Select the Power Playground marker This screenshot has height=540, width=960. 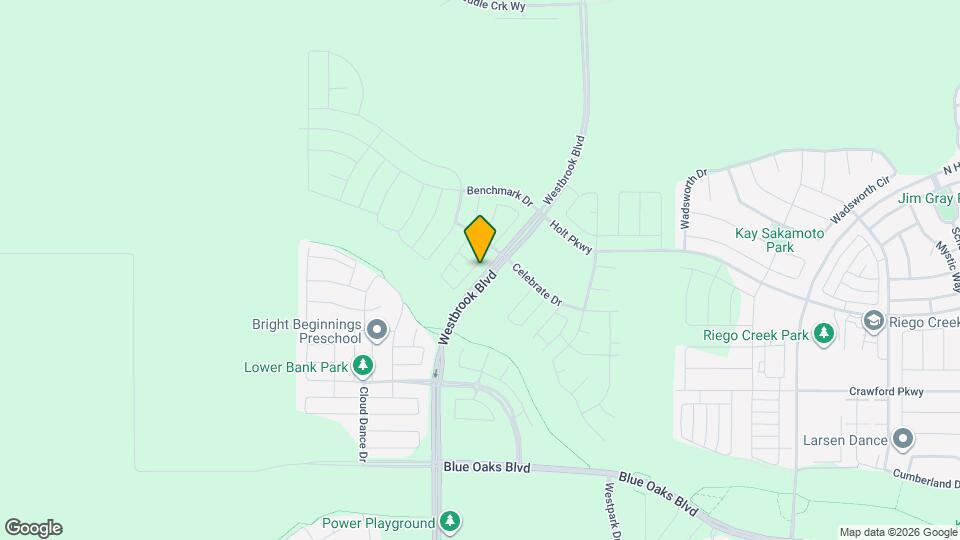(450, 522)
